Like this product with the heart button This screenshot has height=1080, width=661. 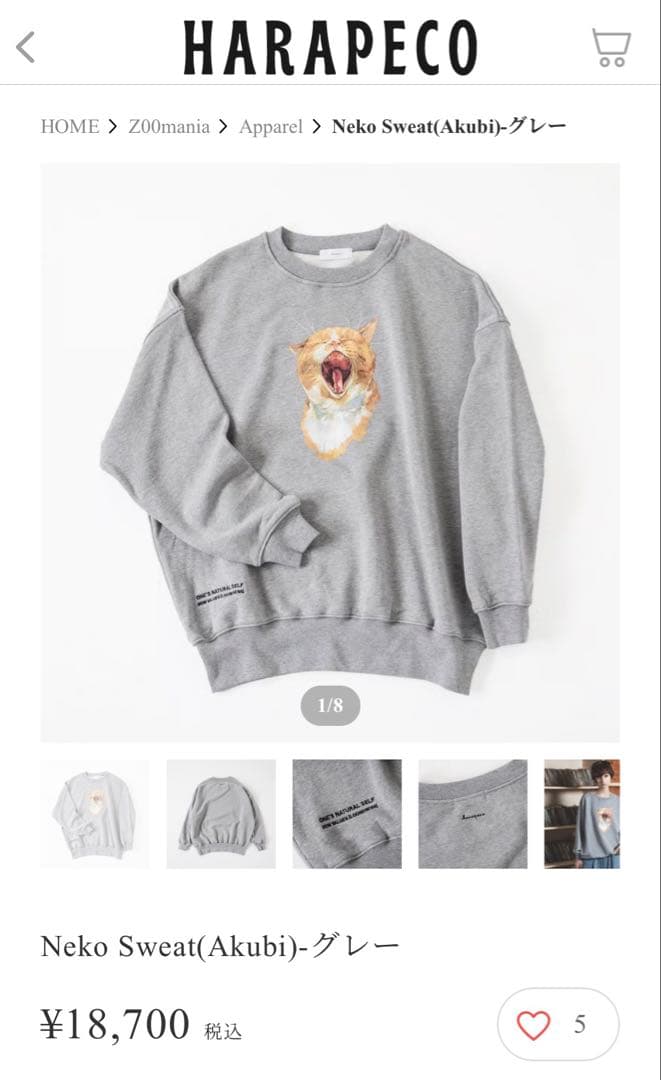(534, 1024)
